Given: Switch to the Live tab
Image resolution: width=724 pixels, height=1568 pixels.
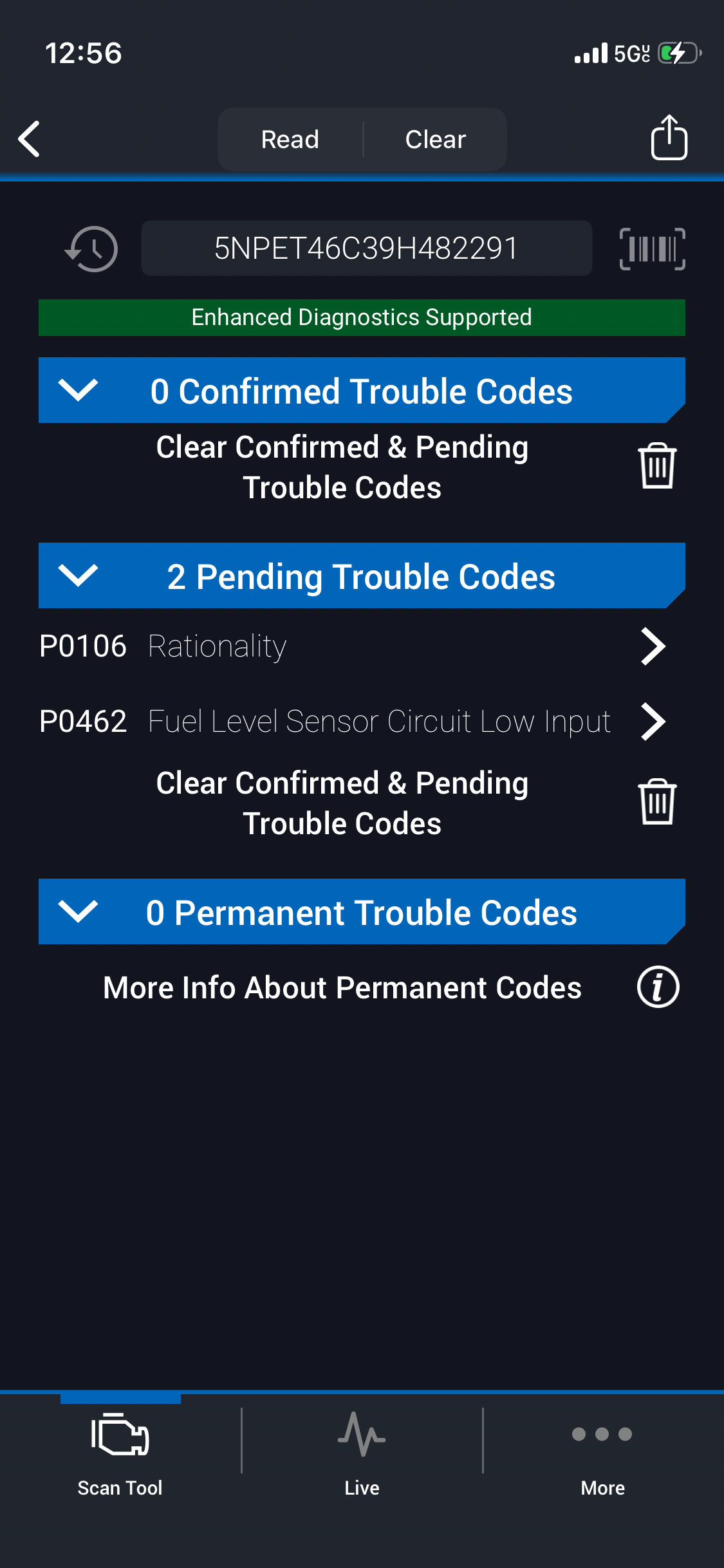Looking at the screenshot, I should coord(362,1455).
